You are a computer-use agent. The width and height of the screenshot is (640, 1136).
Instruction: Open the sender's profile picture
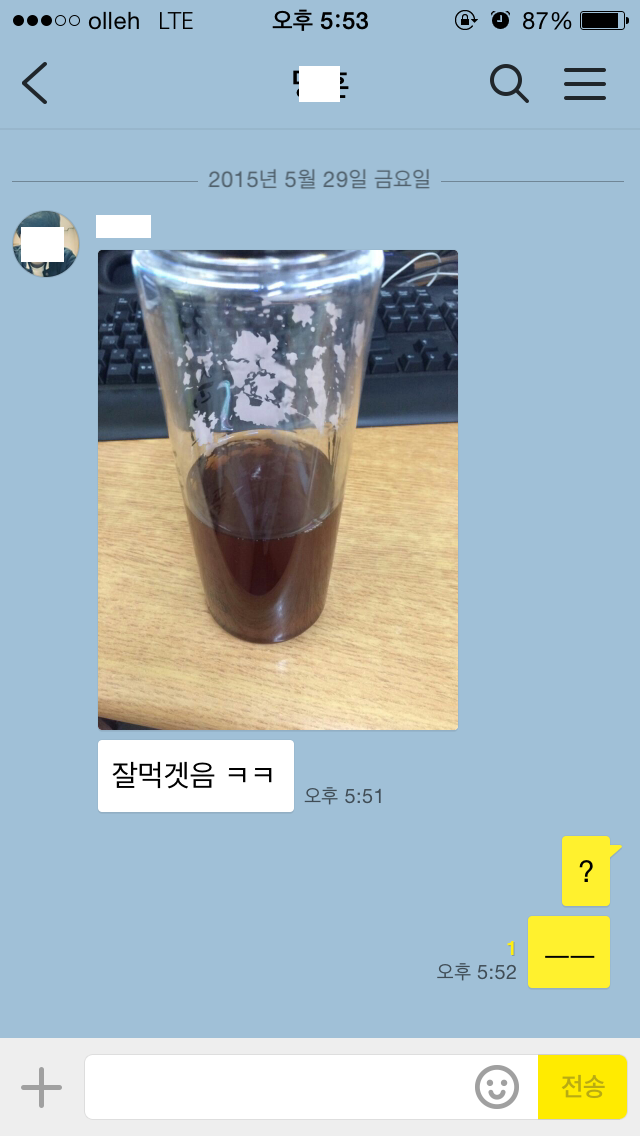46,244
